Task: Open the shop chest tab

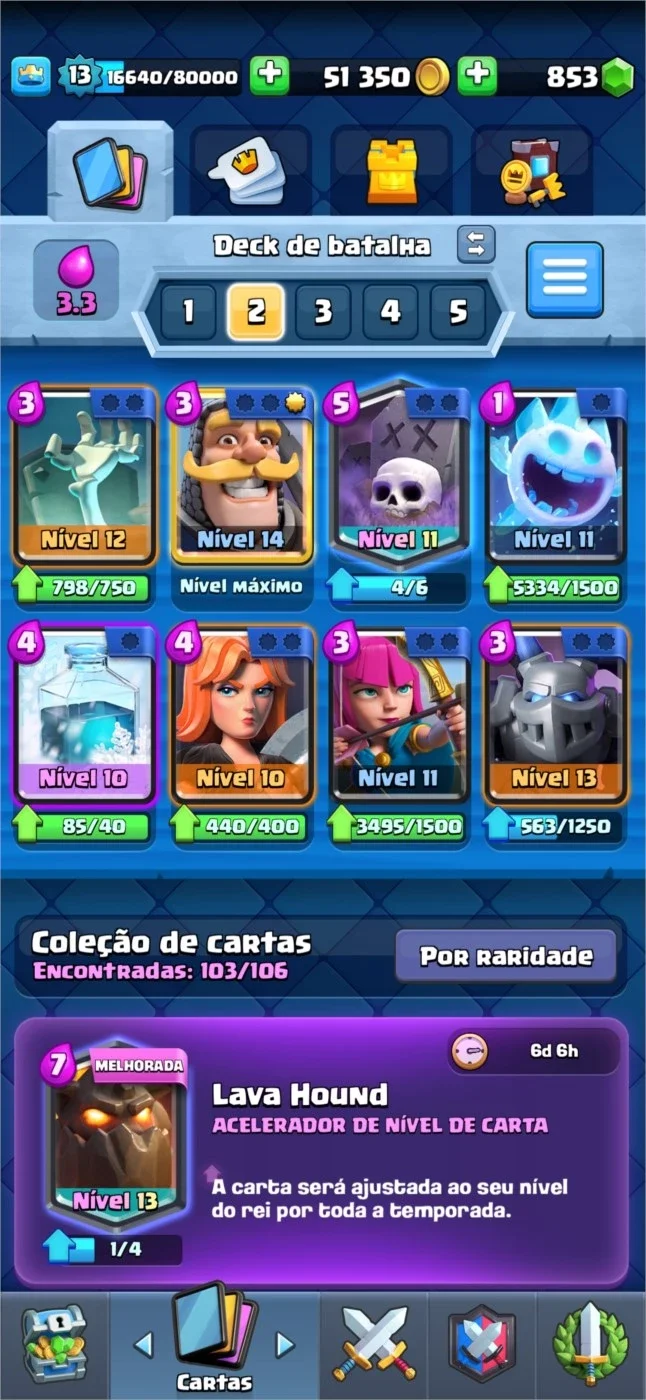Action: coord(55,1344)
